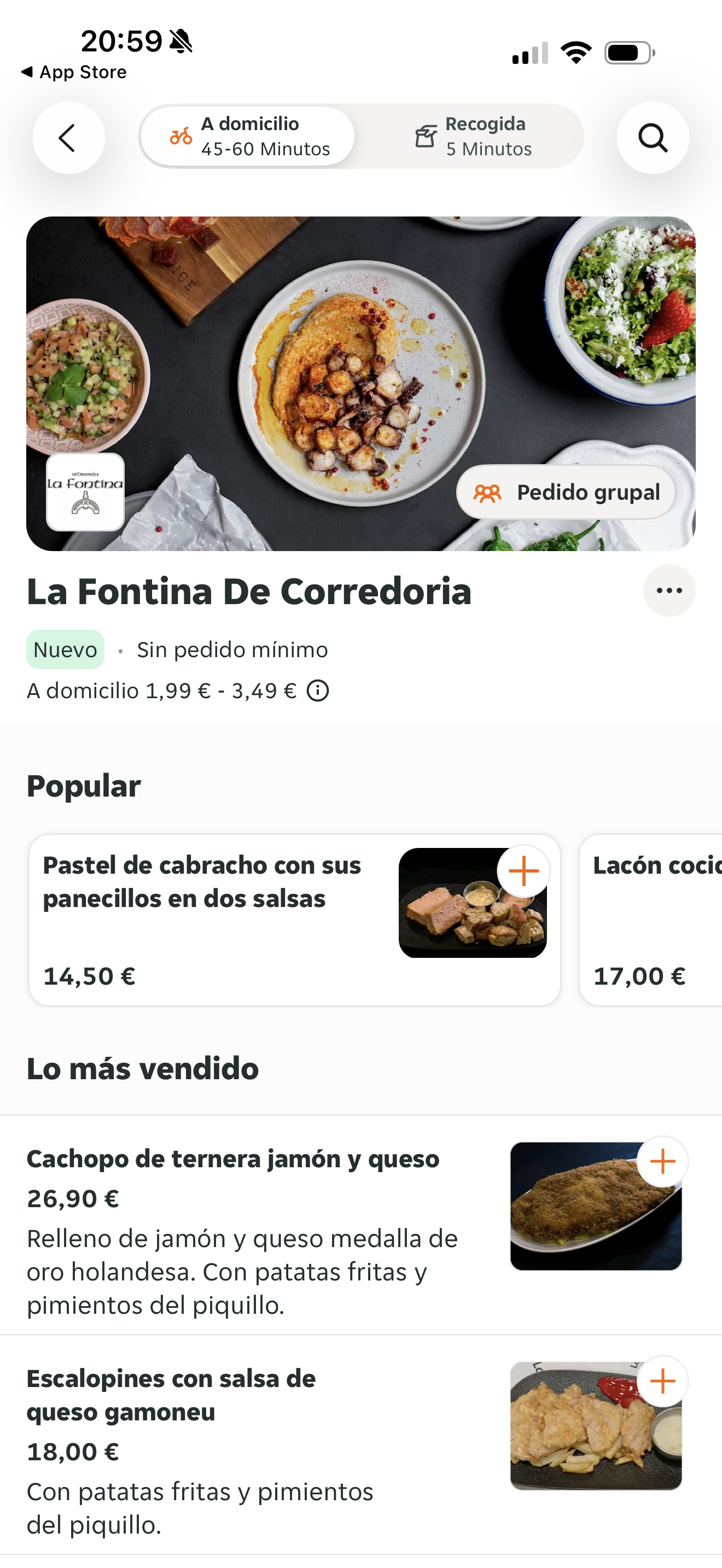View Escalopines con salsa de queso gamoneu
The image size is (722, 1568).
201,1449
